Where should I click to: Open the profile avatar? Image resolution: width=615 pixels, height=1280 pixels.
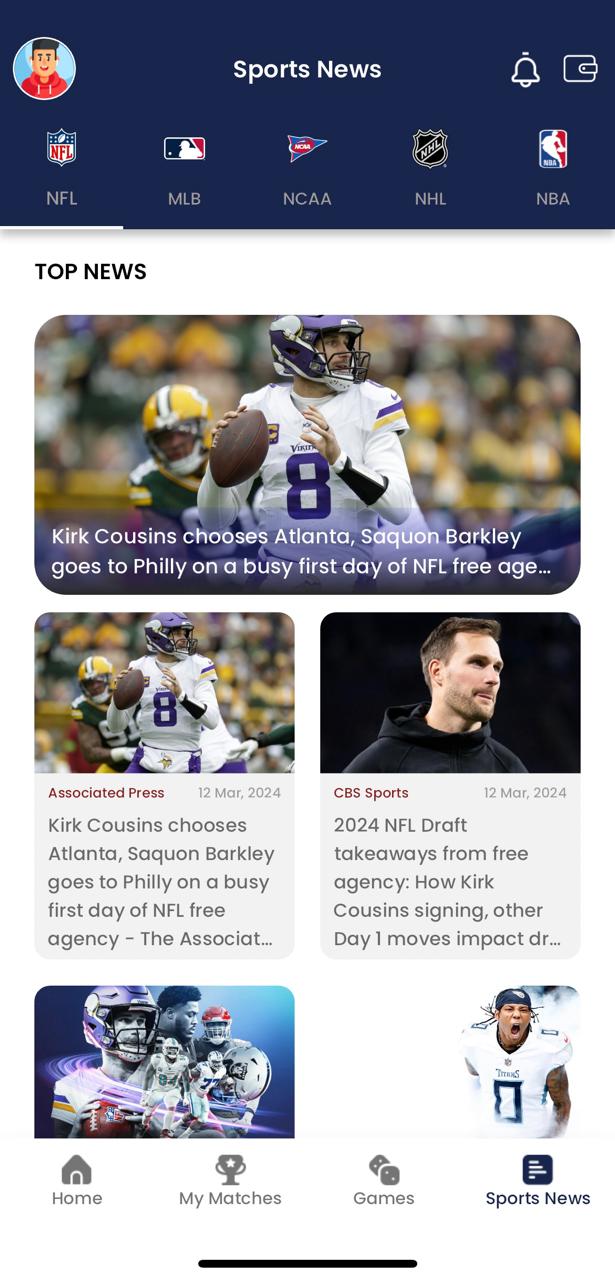point(44,69)
